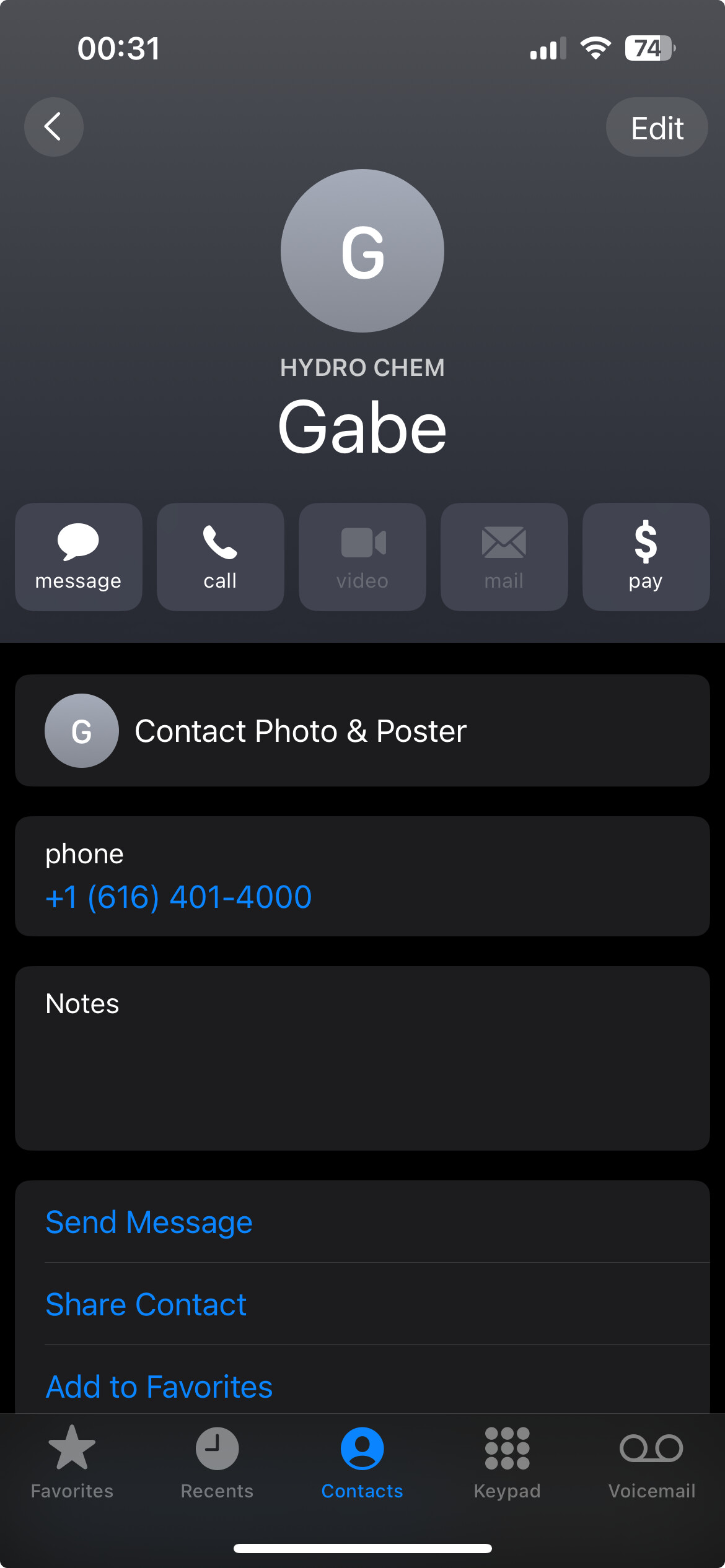This screenshot has width=725, height=1568.
Task: Add Gabe to Favorites
Action: (x=159, y=1386)
